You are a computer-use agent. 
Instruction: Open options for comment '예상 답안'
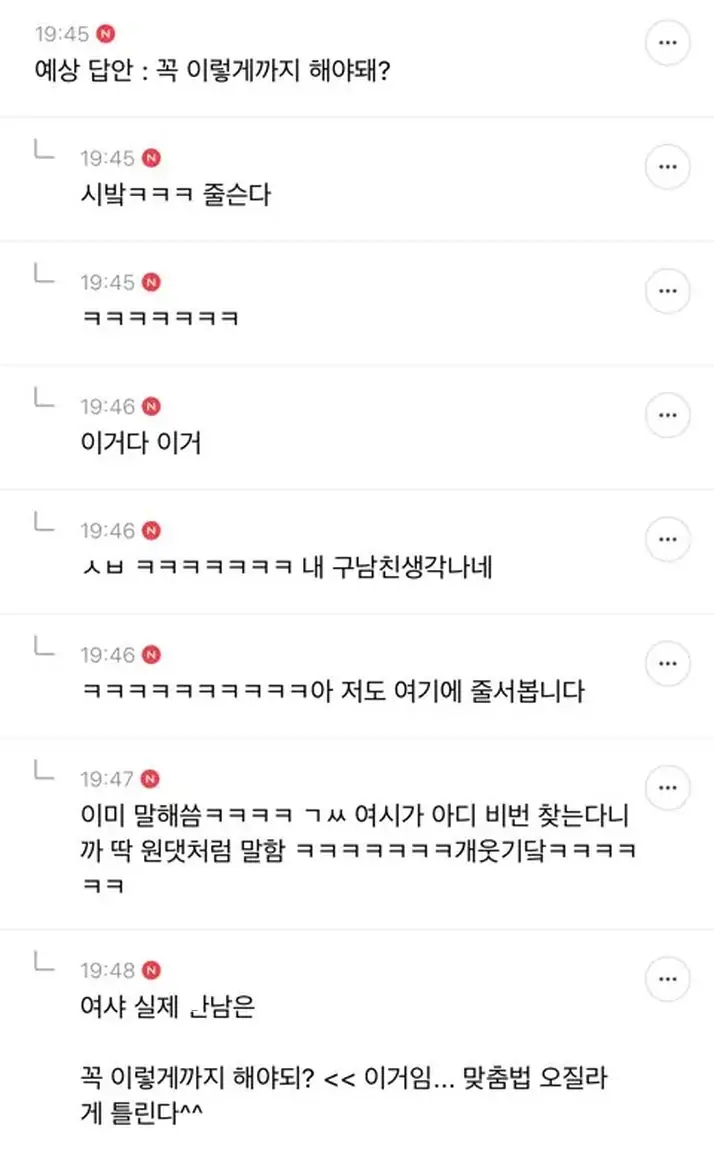pyautogui.click(x=668, y=42)
